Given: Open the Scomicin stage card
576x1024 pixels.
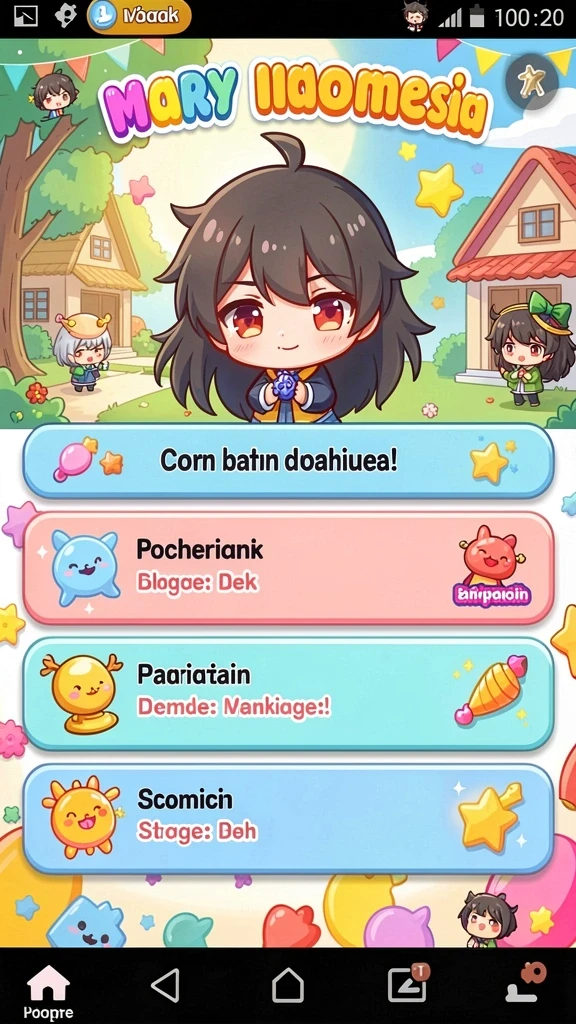Looking at the screenshot, I should tap(288, 819).
